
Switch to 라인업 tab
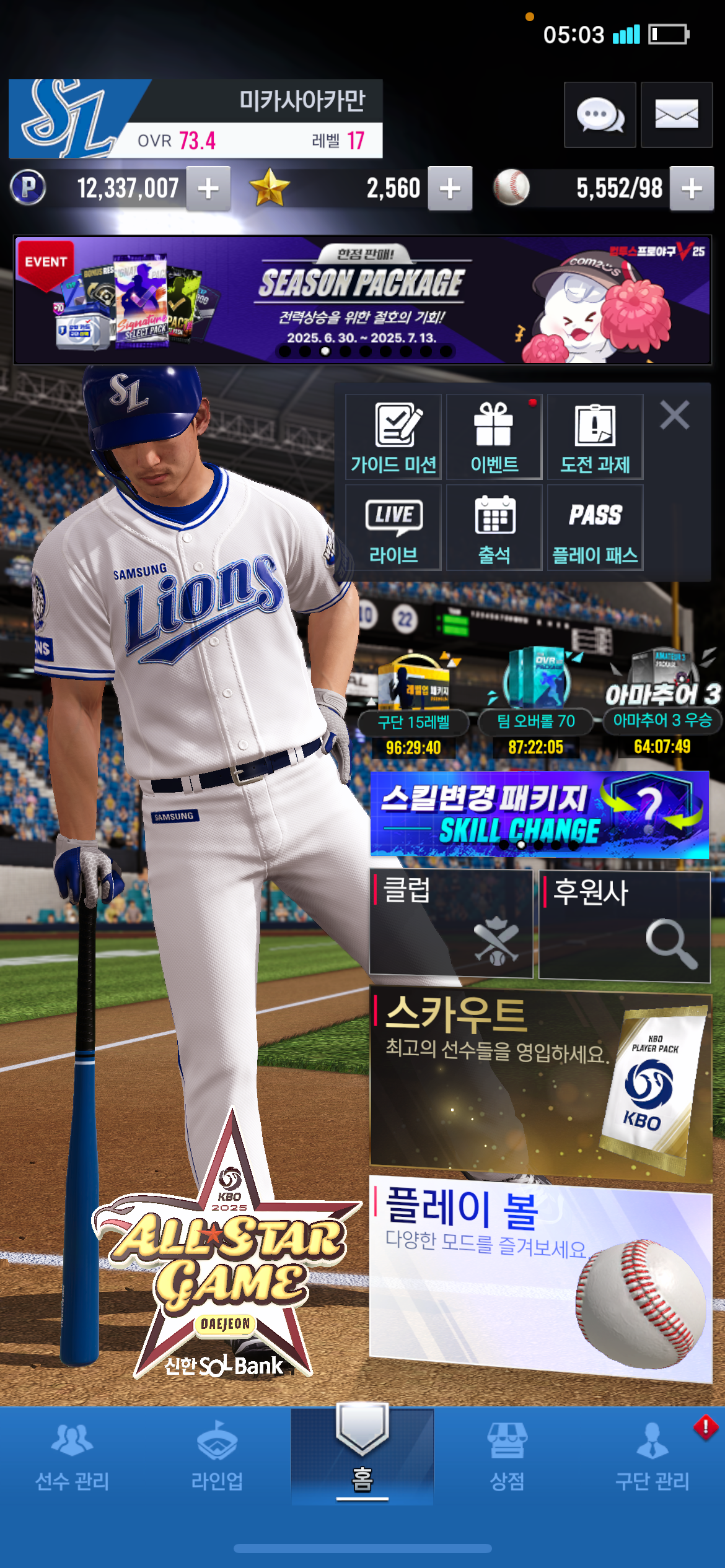(217, 1457)
